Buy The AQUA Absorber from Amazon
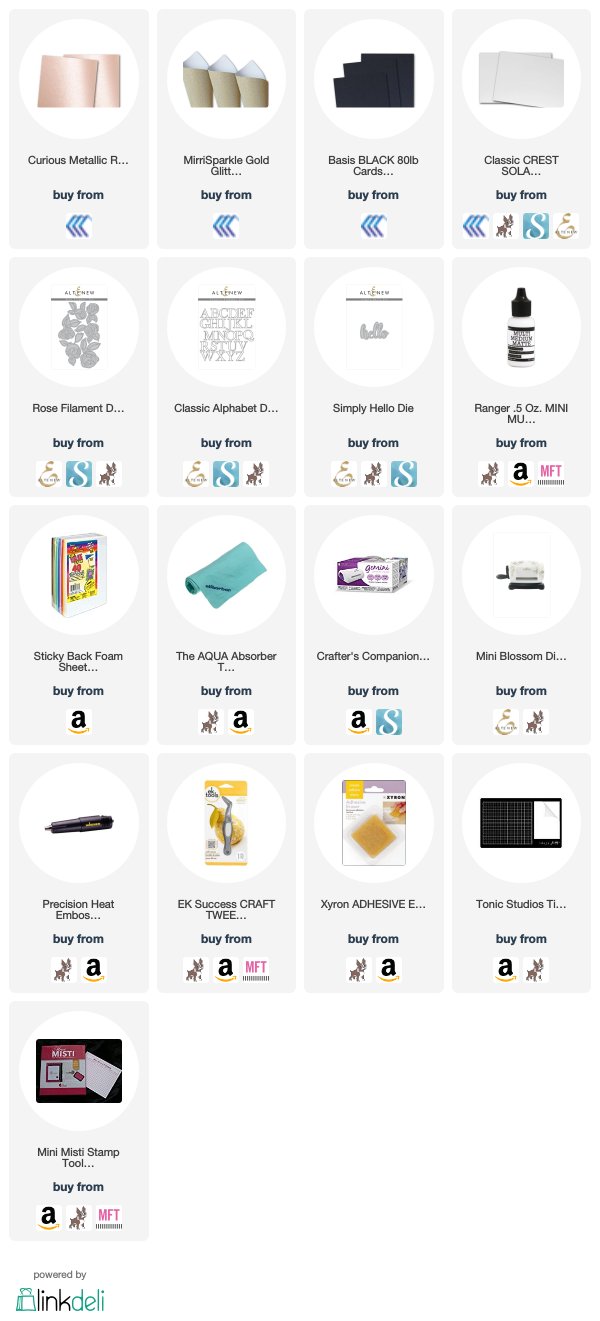The width and height of the screenshot is (600, 1321). tap(241, 721)
